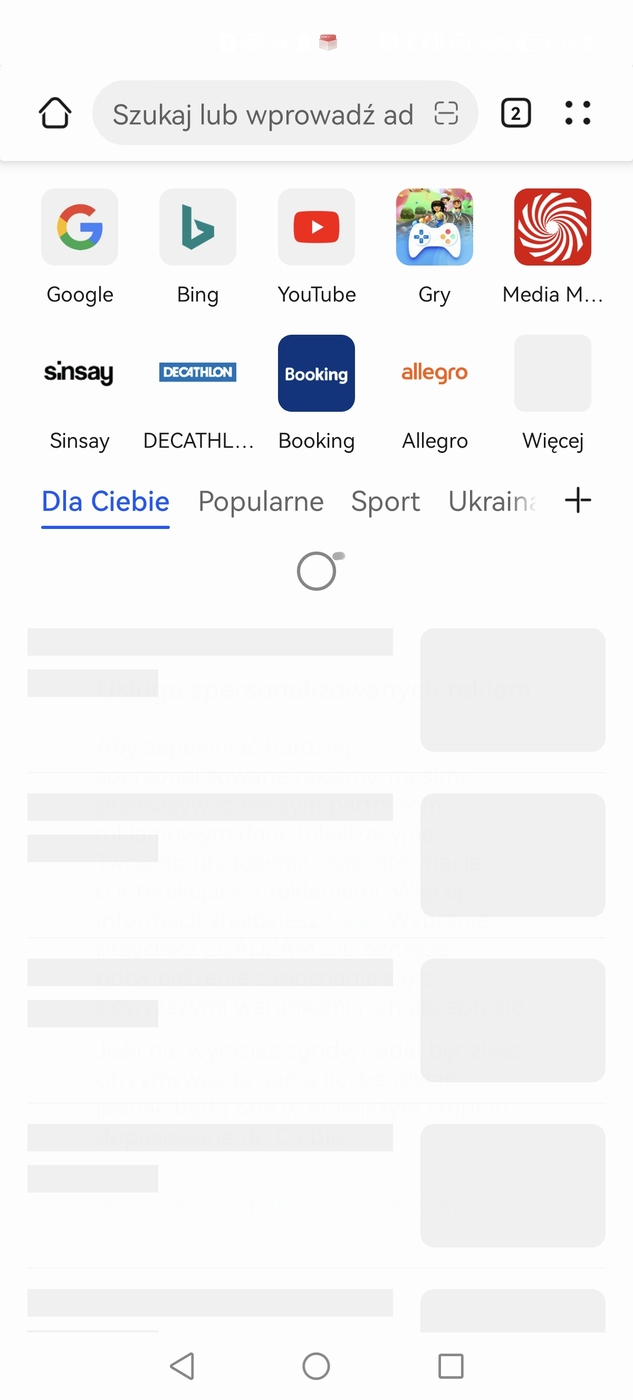This screenshot has height=1400, width=633.
Task: Show the open tabs switcher
Action: pos(515,113)
